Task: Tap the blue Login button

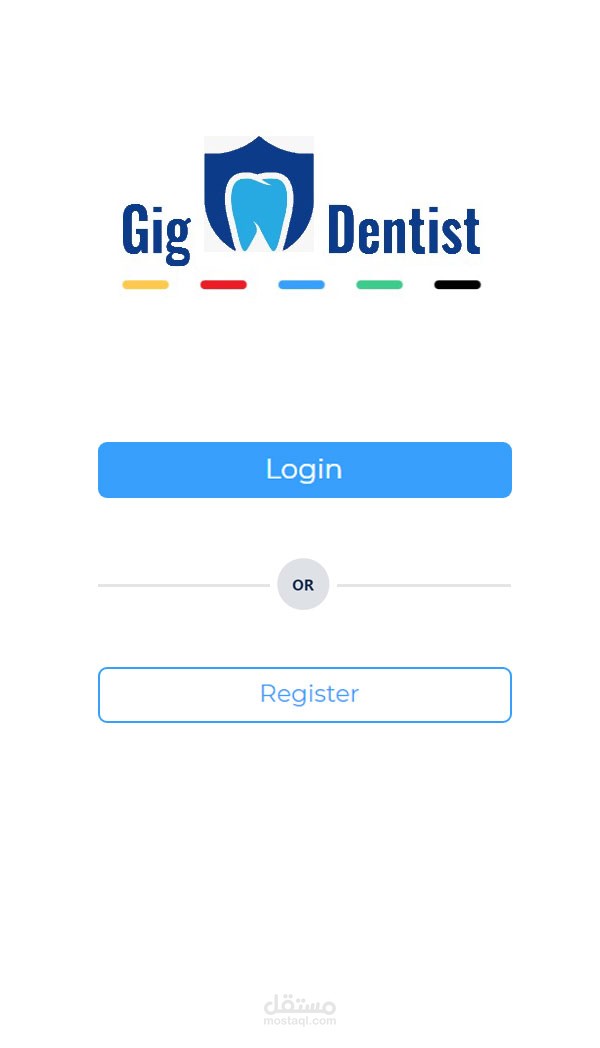Action: 304,470
